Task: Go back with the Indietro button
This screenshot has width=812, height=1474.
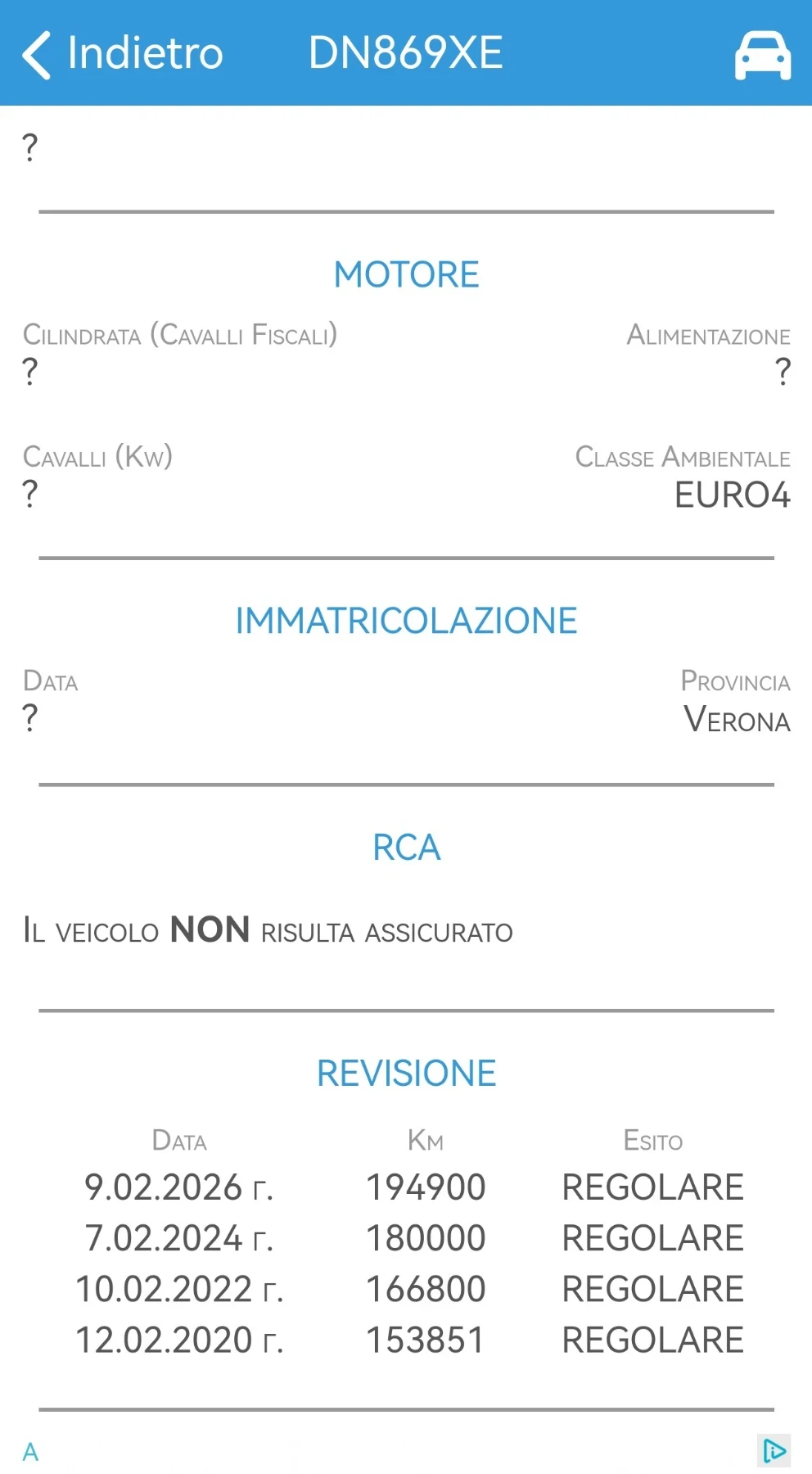Action: coord(122,53)
